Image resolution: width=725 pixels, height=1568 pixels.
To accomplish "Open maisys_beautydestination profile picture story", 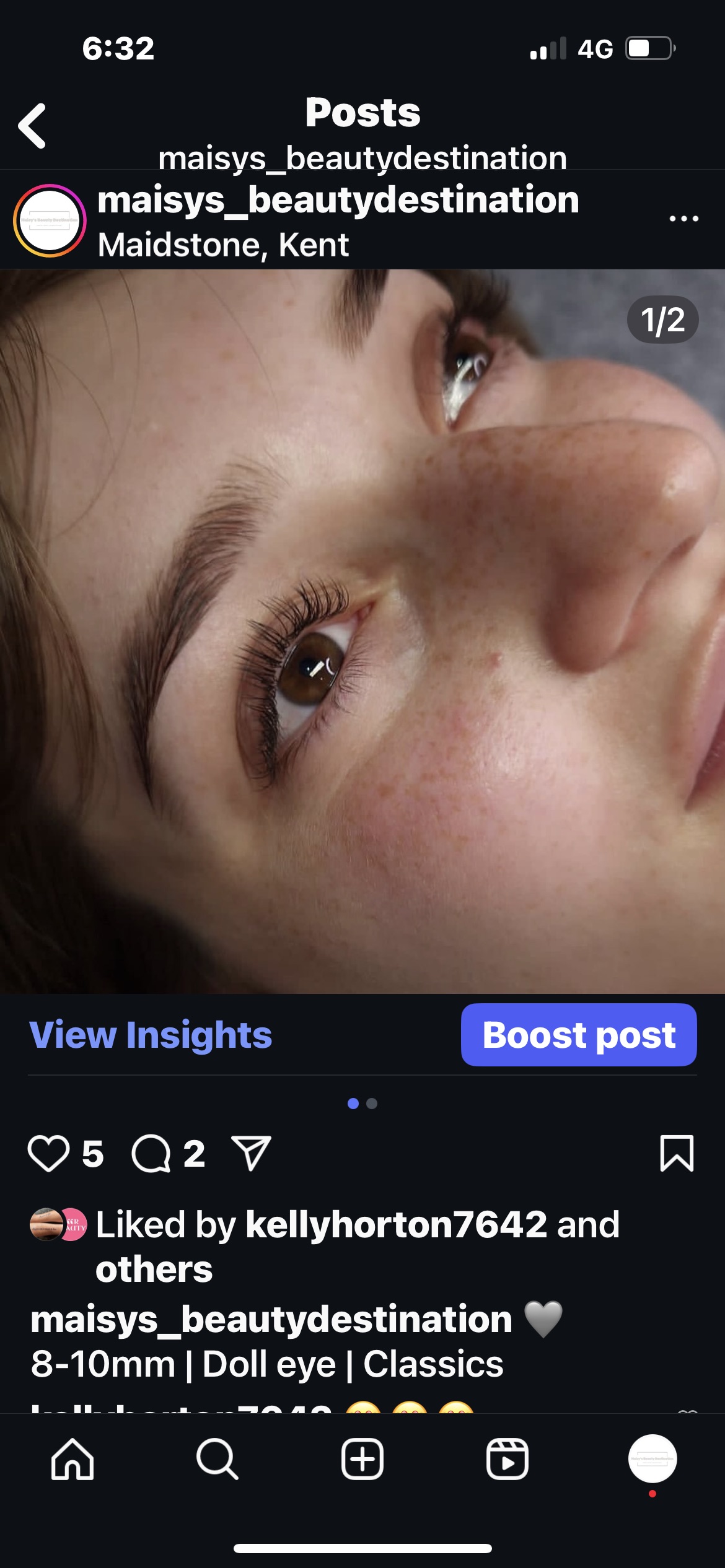I will click(x=50, y=220).
